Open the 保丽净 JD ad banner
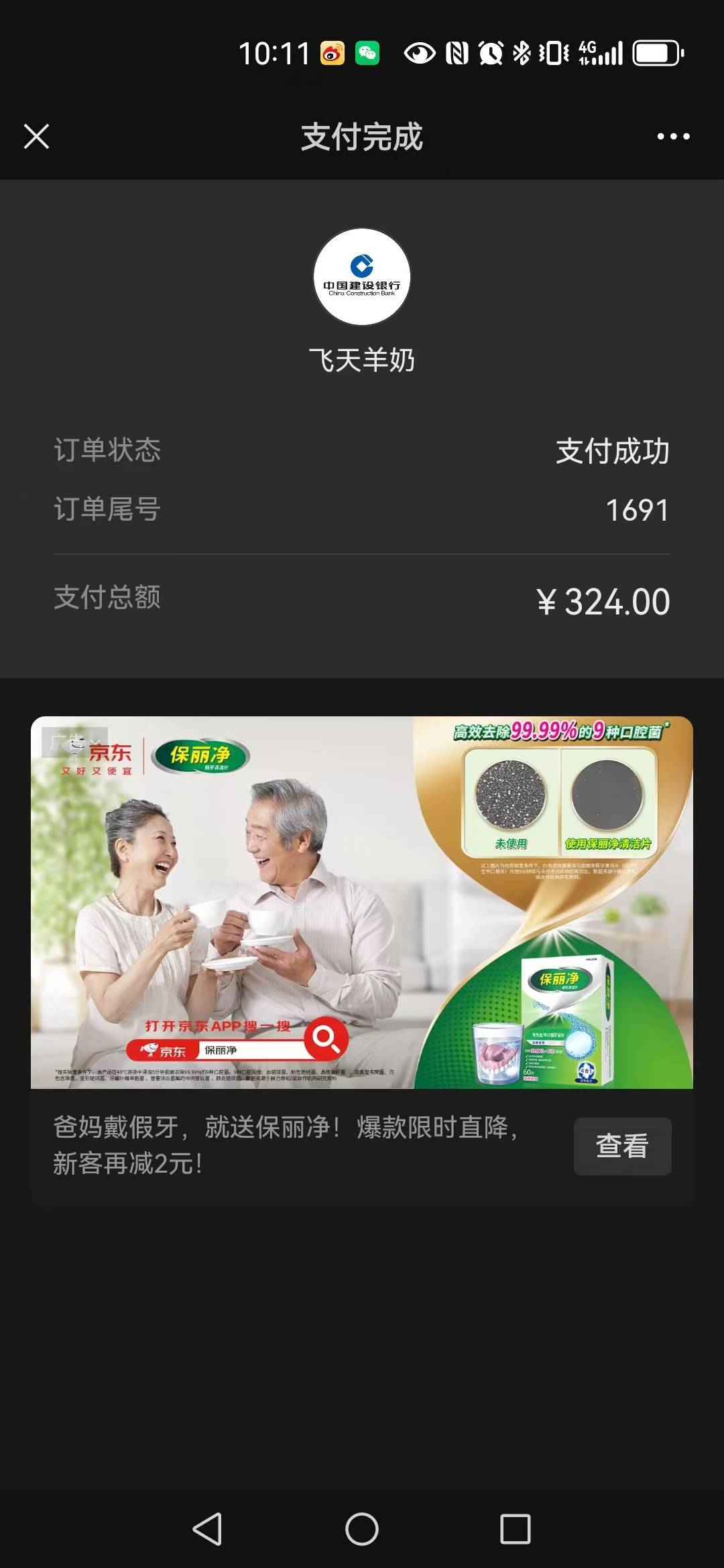This screenshot has width=724, height=1568. point(362,902)
